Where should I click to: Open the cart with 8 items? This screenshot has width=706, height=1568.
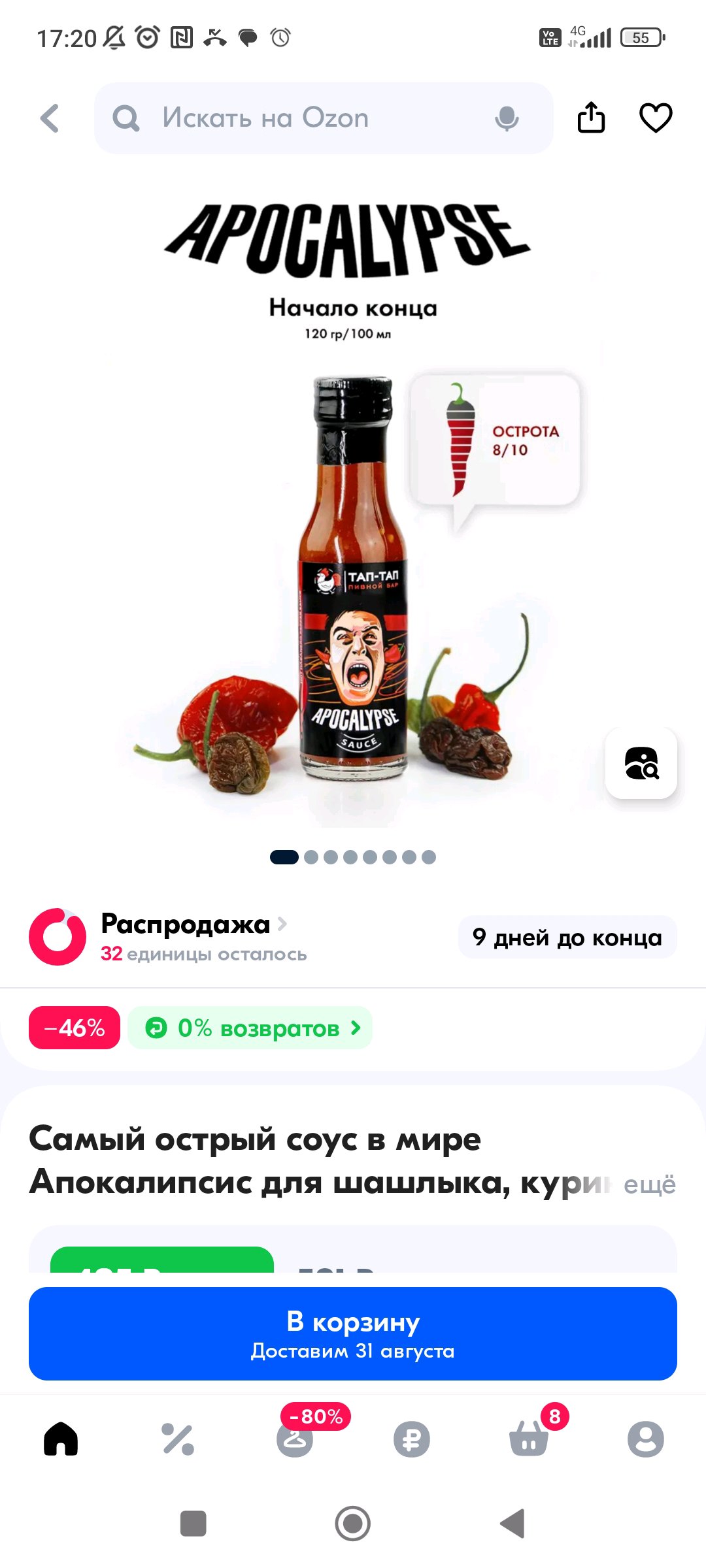tap(529, 1439)
